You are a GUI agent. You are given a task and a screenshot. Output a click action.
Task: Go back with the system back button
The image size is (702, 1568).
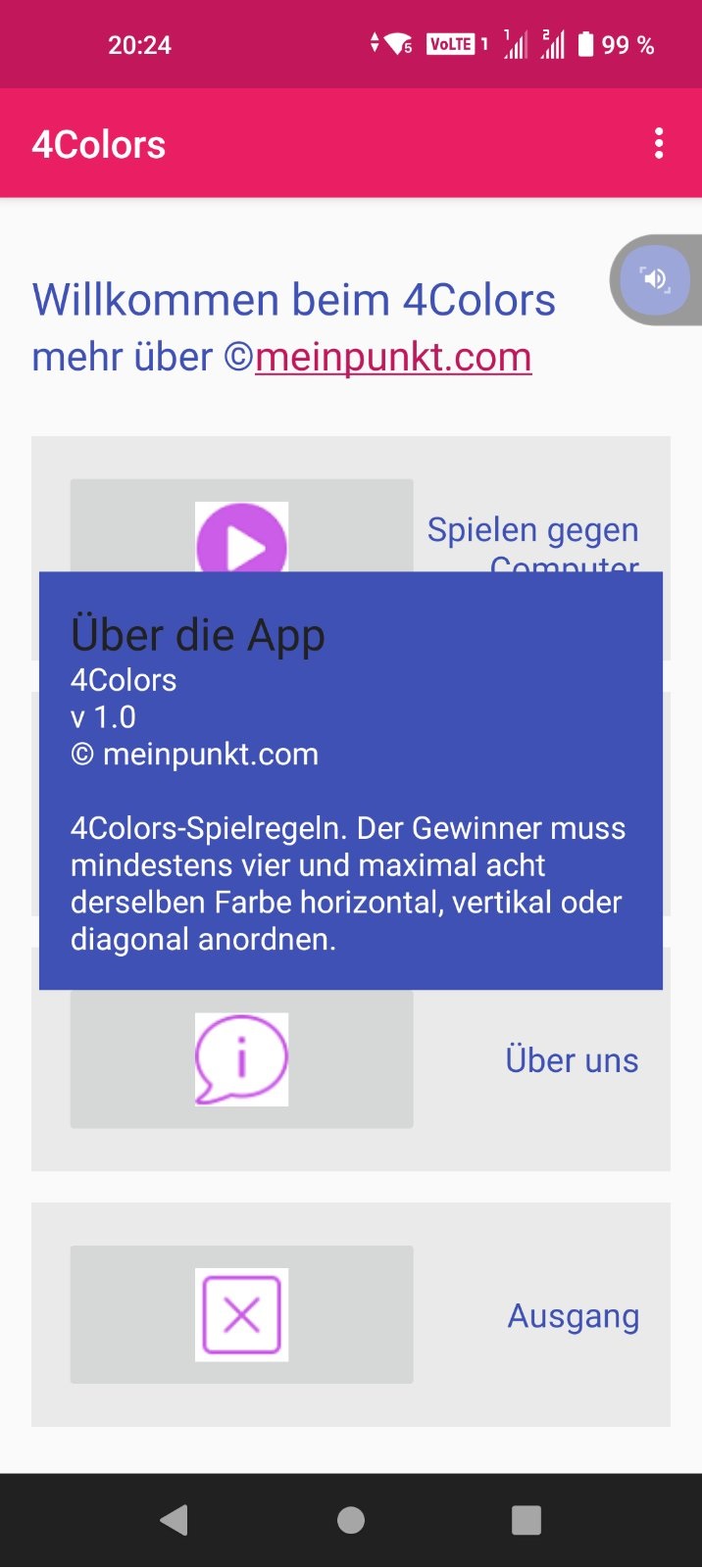coord(175,1520)
